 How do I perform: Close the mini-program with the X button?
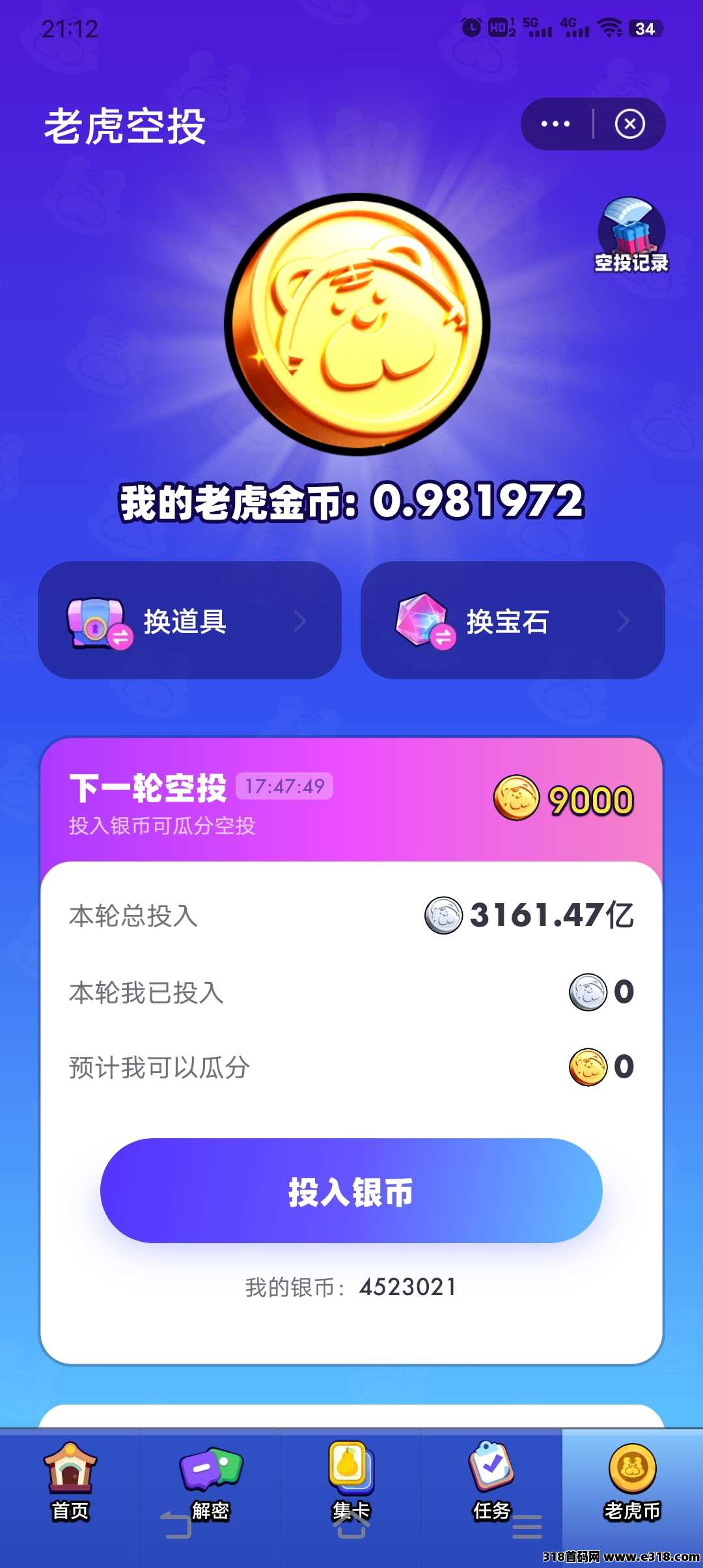(629, 124)
